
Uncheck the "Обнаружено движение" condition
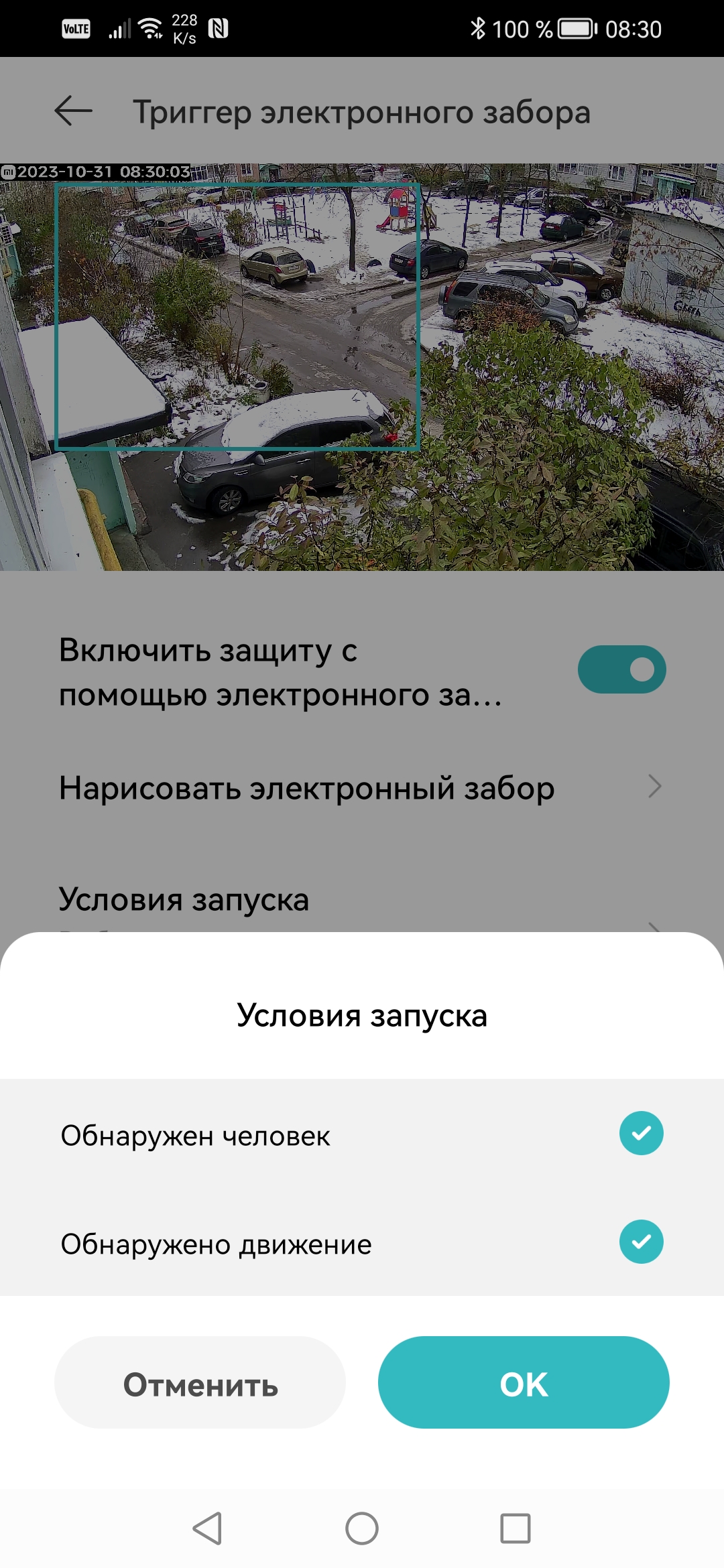tap(641, 1242)
